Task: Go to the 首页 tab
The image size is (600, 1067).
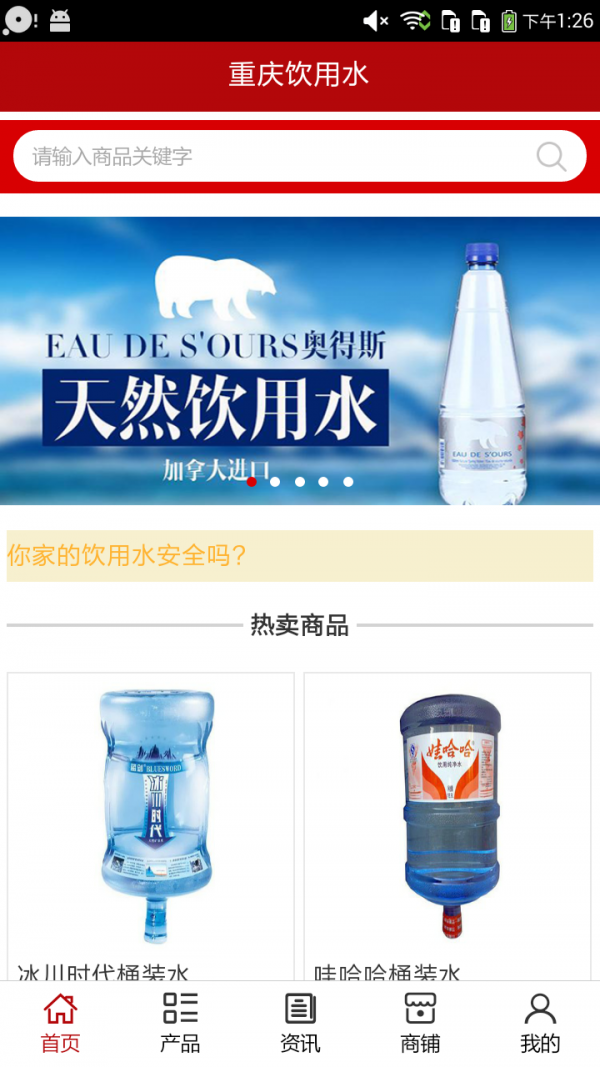Action: click(60, 1023)
